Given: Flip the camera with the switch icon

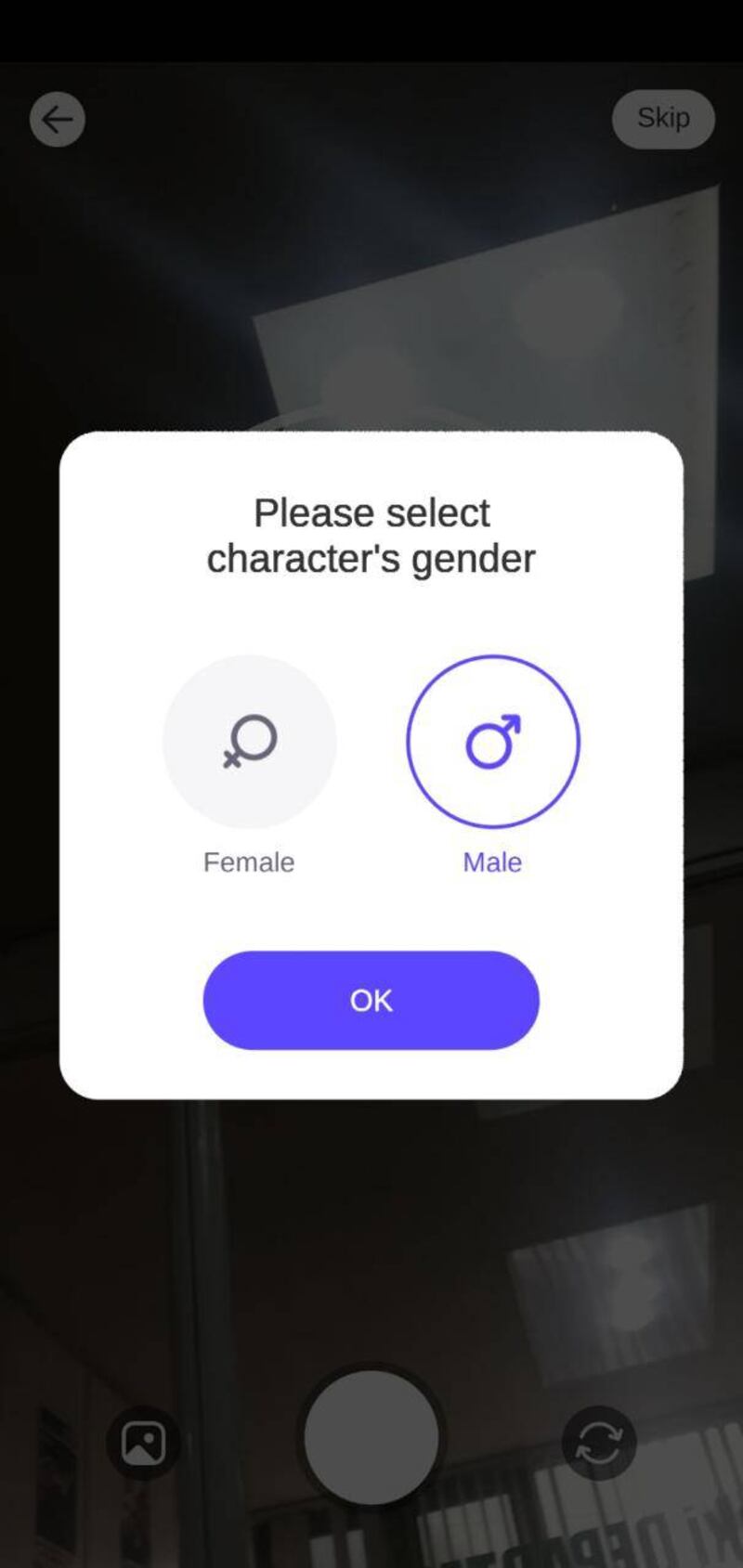Looking at the screenshot, I should 599,1444.
